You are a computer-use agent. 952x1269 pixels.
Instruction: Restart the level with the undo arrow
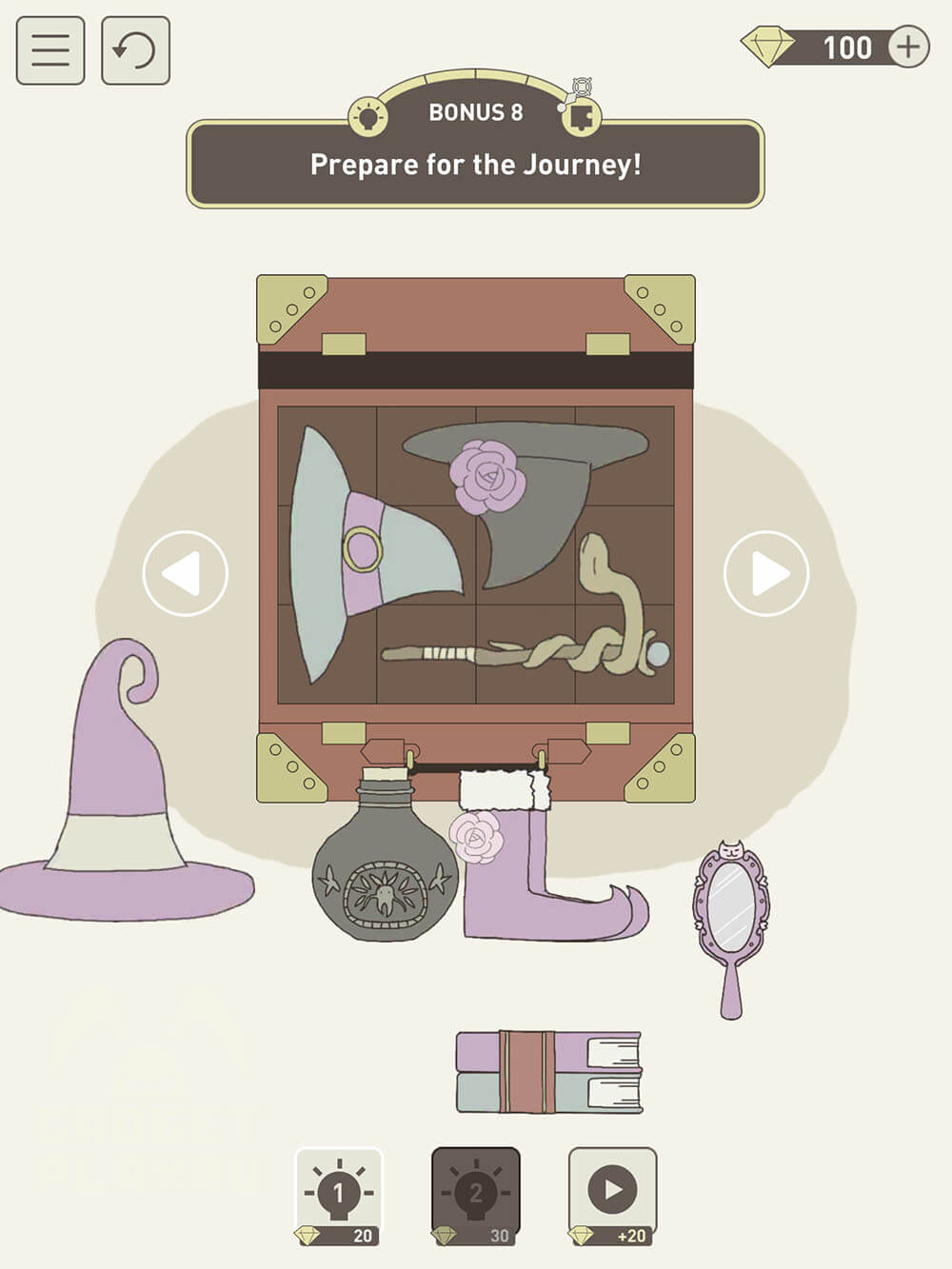point(135,50)
